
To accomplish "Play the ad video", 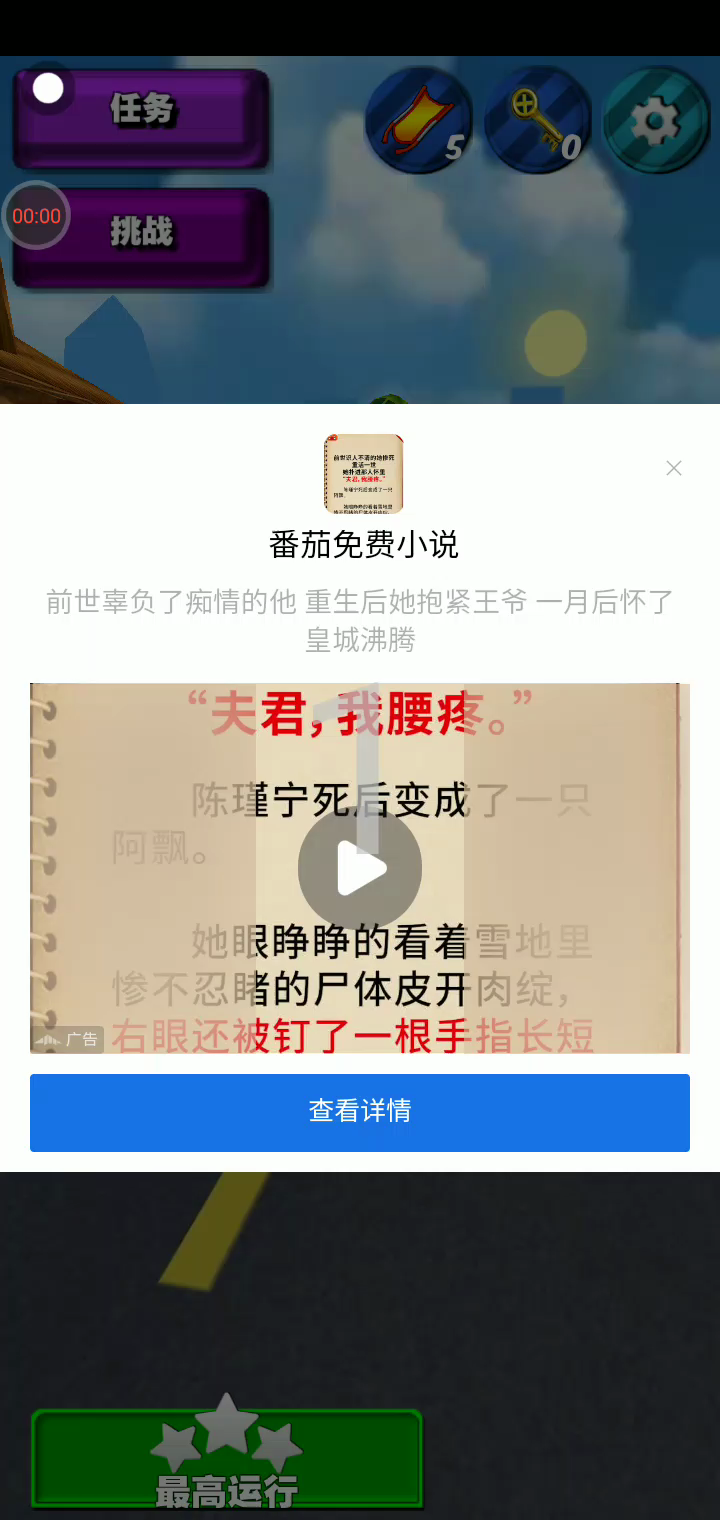I will 360,868.
